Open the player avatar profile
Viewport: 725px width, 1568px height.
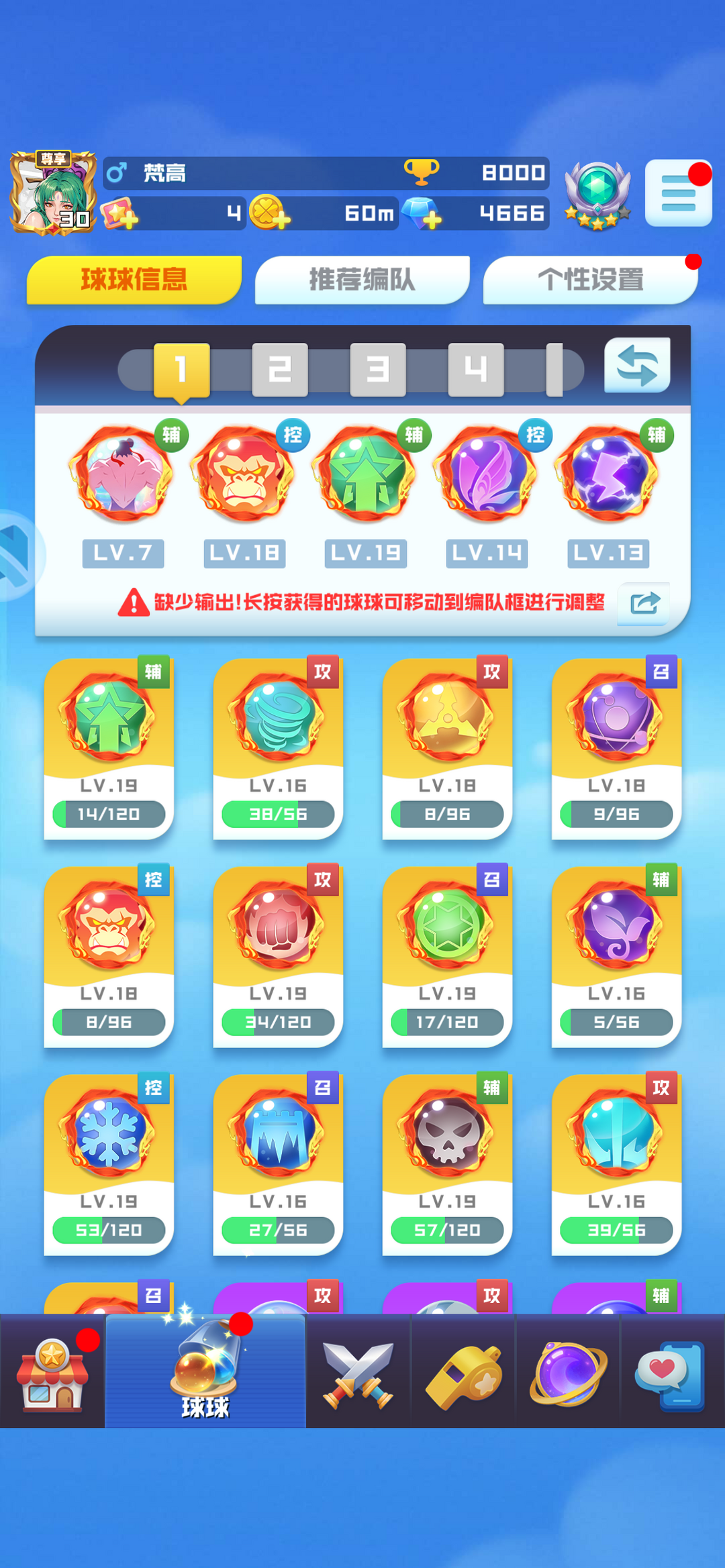coord(52,193)
